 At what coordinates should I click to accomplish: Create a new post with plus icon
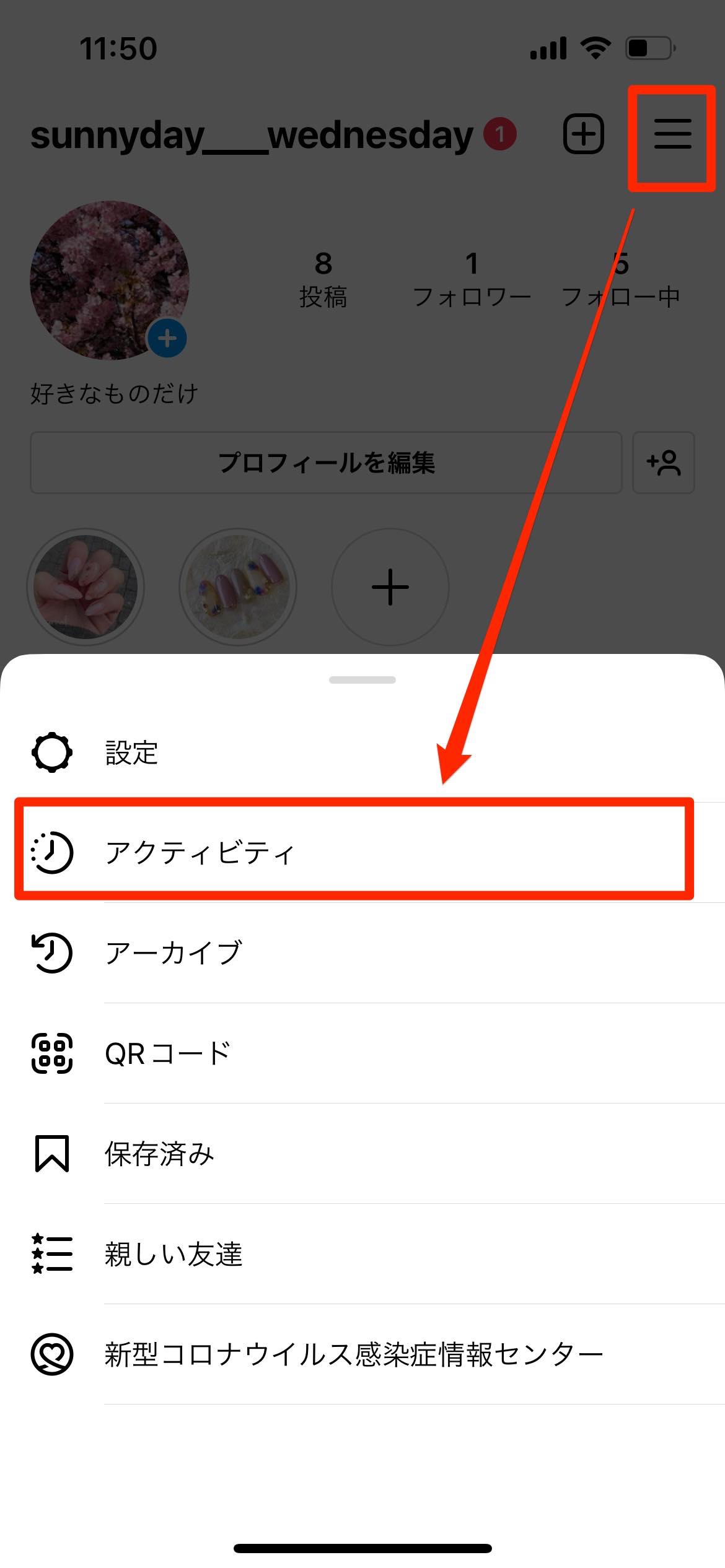tap(583, 134)
